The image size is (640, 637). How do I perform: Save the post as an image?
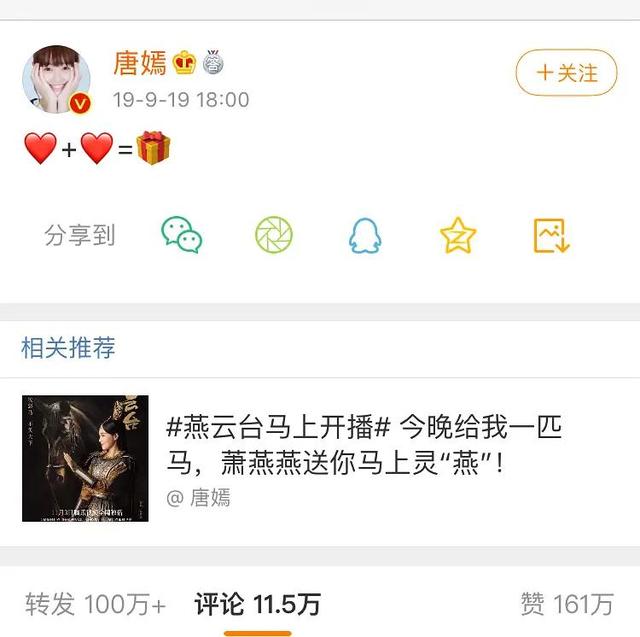coord(550,235)
